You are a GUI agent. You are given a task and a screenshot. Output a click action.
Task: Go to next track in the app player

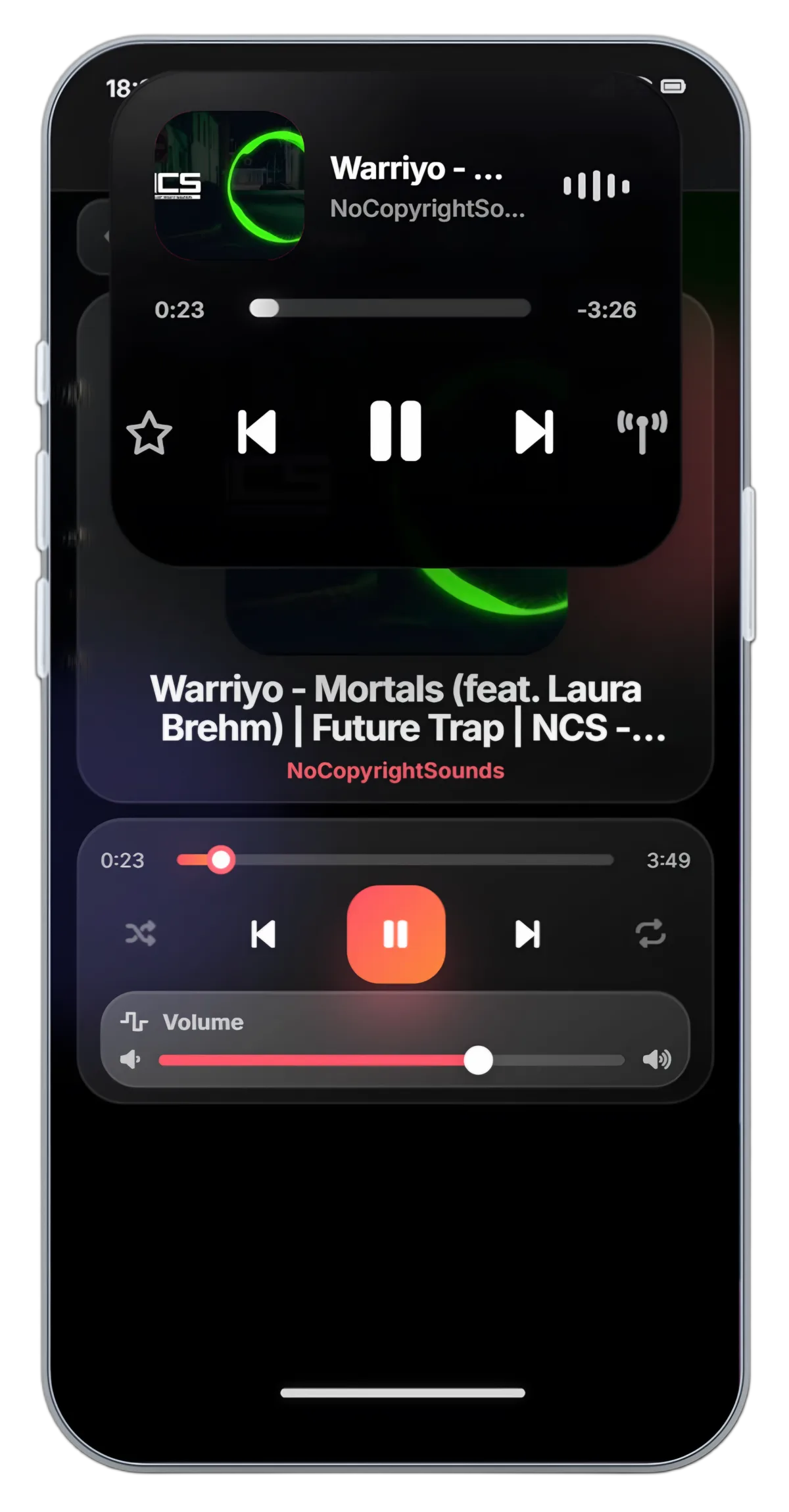[x=527, y=934]
